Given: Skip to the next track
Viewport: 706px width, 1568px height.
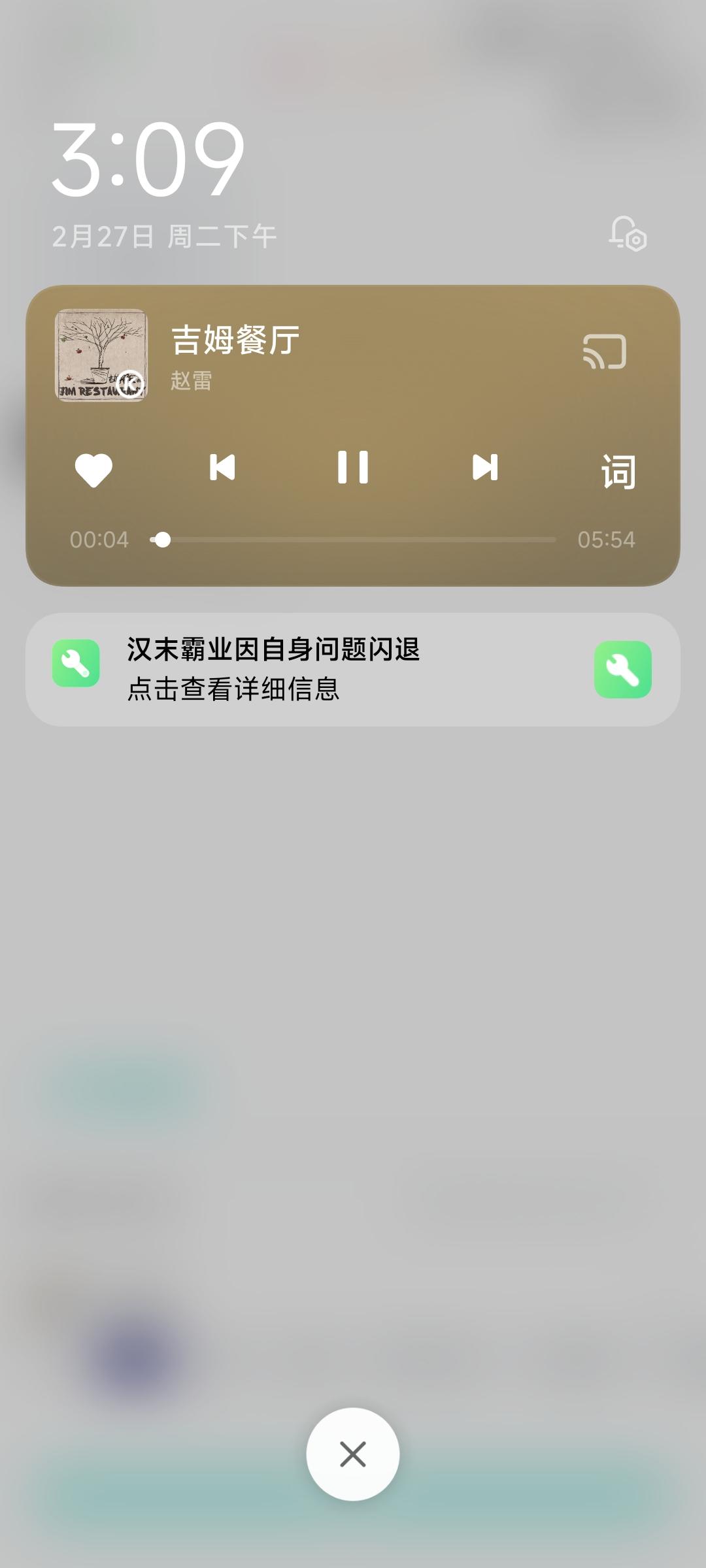Looking at the screenshot, I should pos(484,468).
